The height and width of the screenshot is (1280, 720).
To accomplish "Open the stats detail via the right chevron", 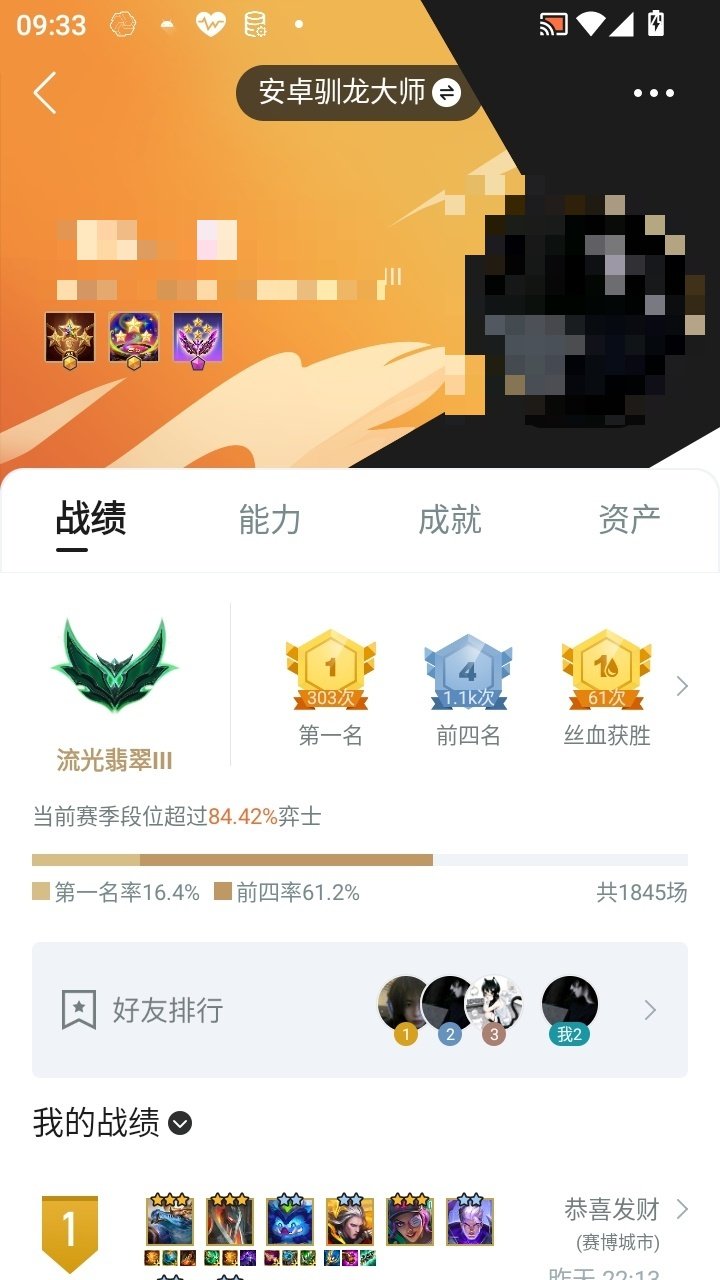I will 682,686.
